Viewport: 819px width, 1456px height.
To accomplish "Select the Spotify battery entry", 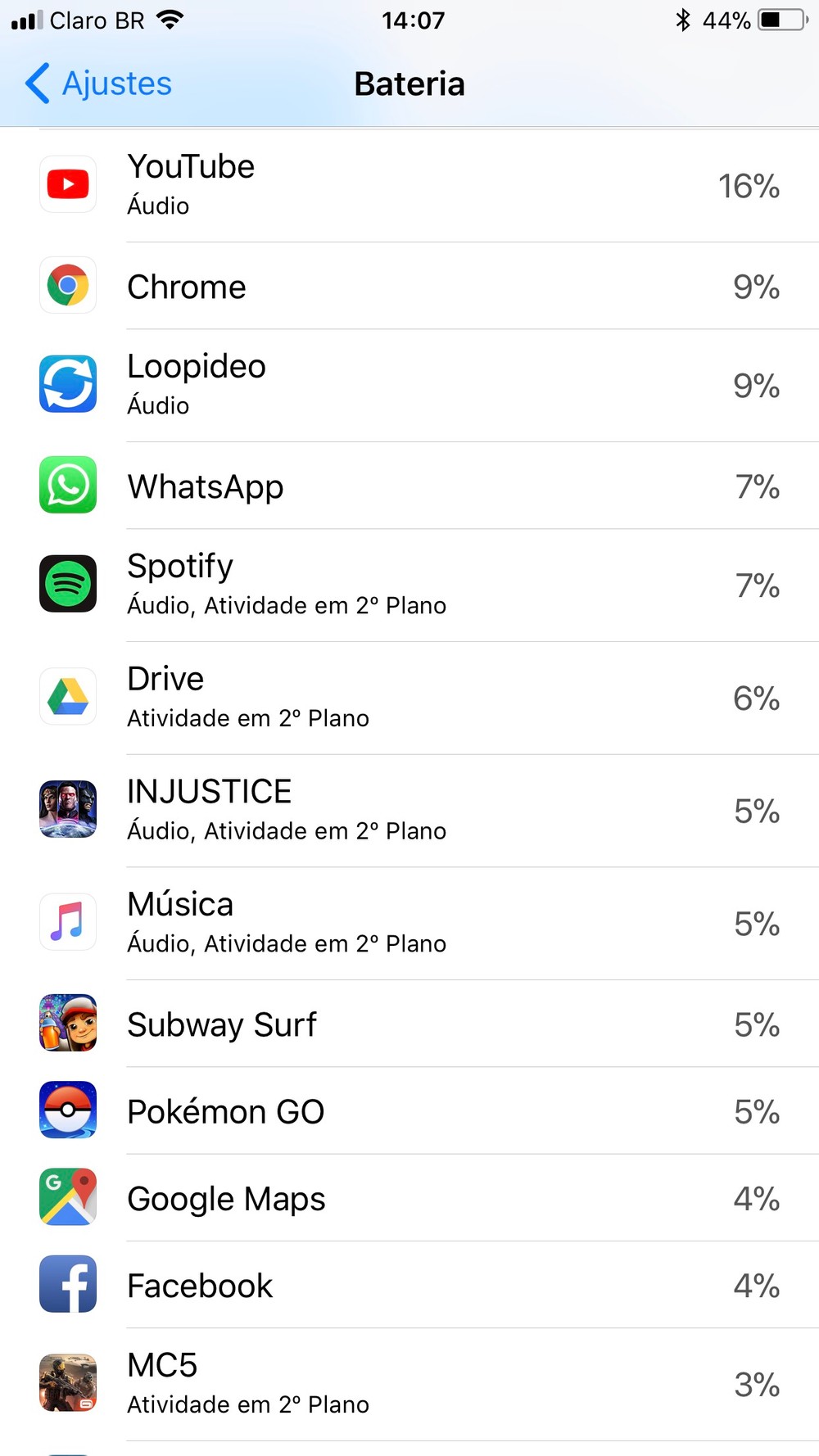I will point(409,585).
